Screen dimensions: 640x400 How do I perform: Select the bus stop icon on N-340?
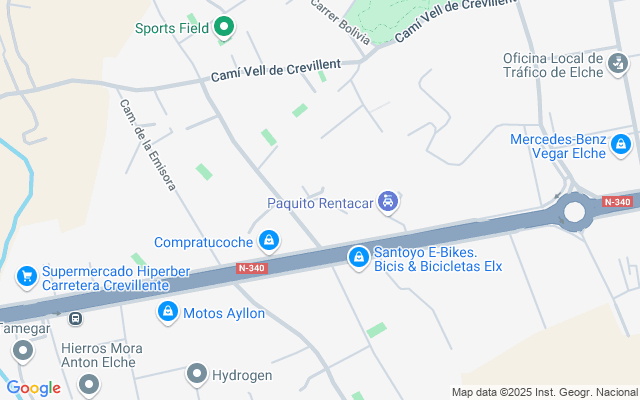pos(76,318)
